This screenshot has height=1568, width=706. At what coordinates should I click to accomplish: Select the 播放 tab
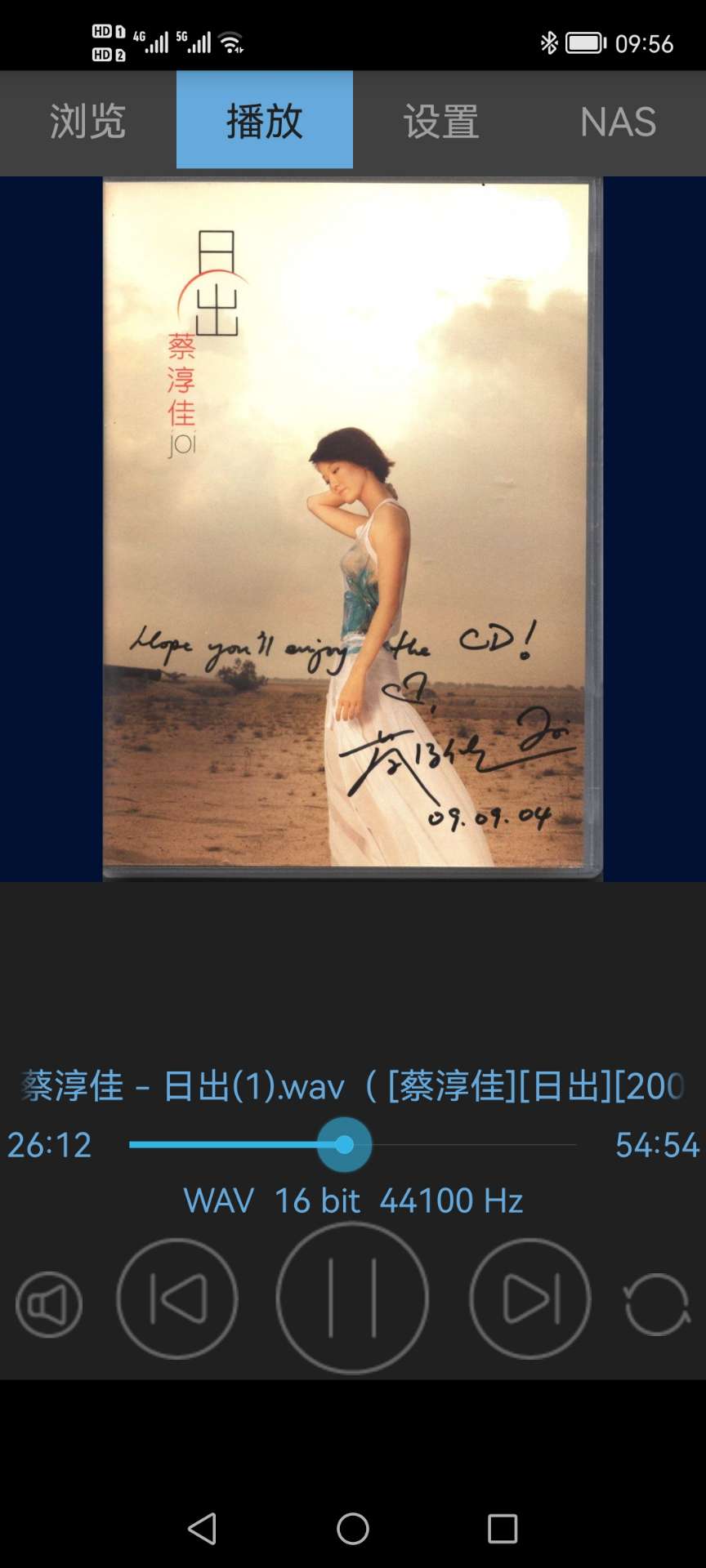point(265,121)
